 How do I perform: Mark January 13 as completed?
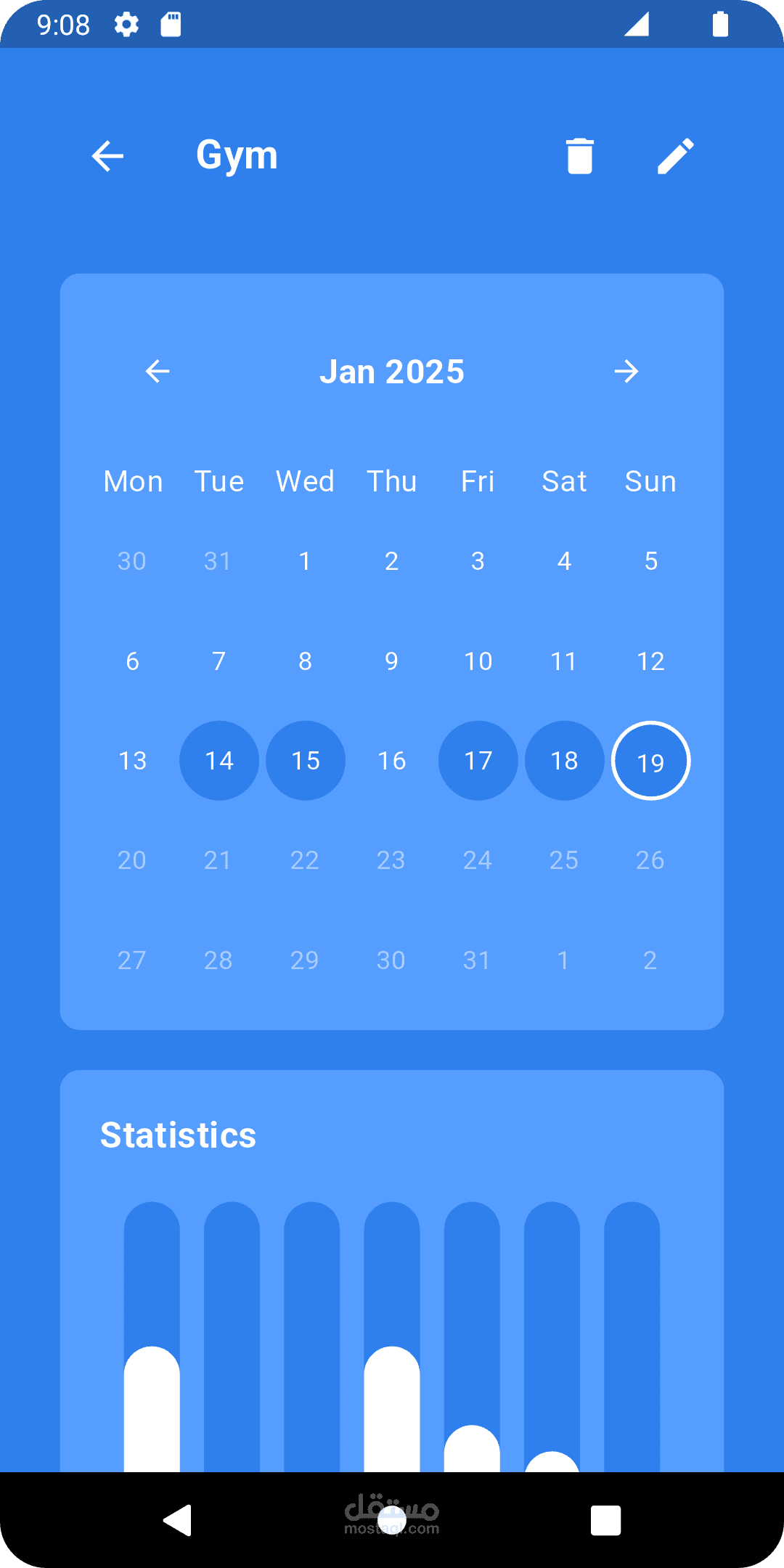(x=133, y=761)
